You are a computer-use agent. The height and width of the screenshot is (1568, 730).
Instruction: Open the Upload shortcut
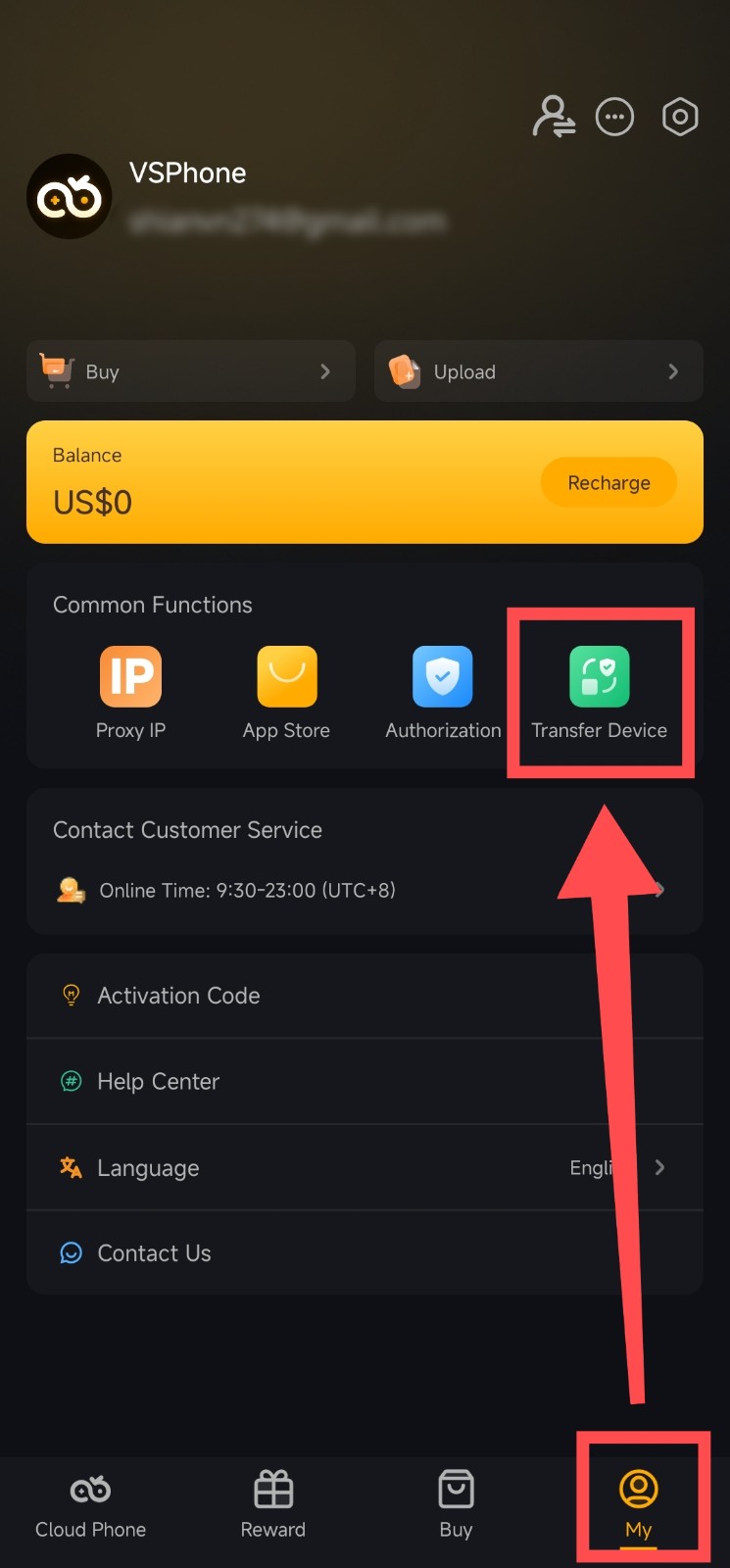click(538, 371)
